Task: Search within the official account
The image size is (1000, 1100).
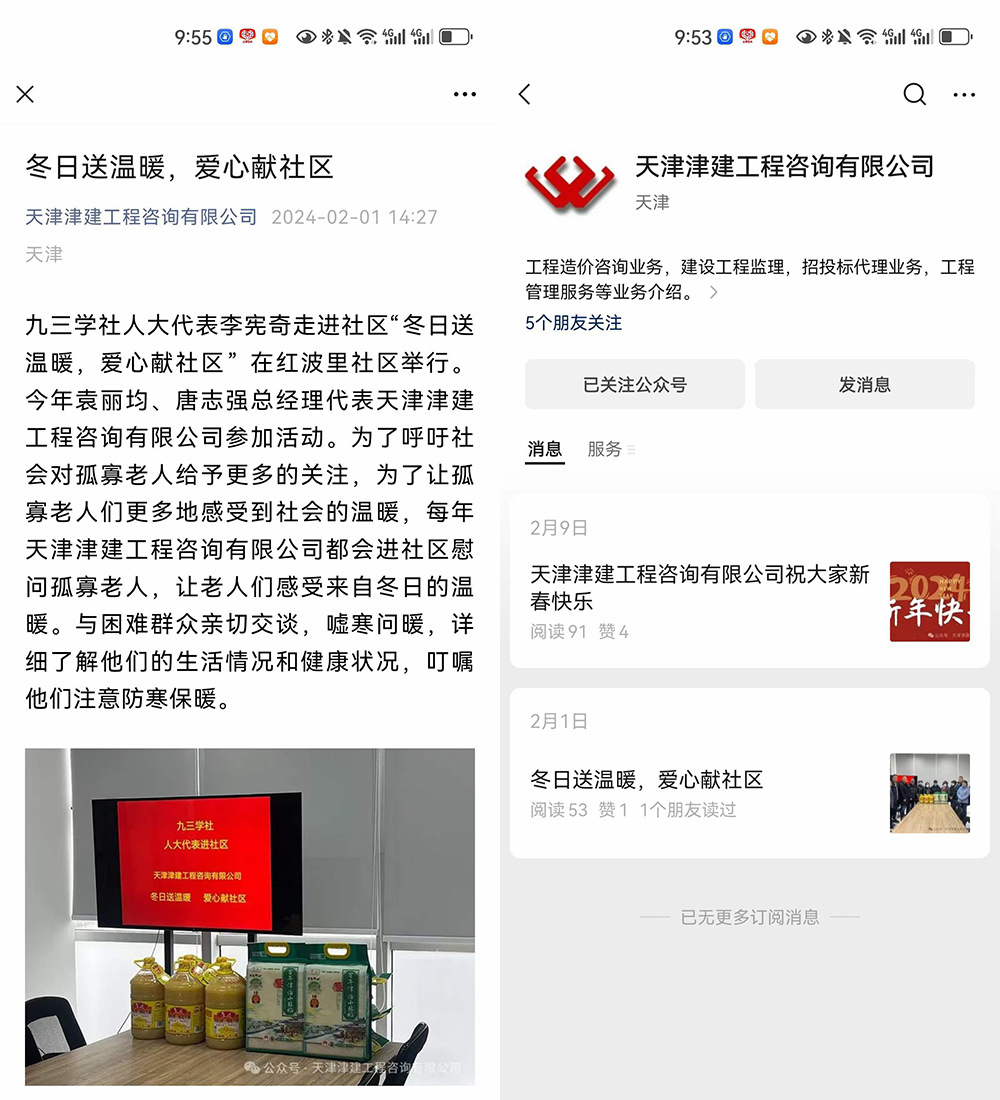Action: coord(914,94)
